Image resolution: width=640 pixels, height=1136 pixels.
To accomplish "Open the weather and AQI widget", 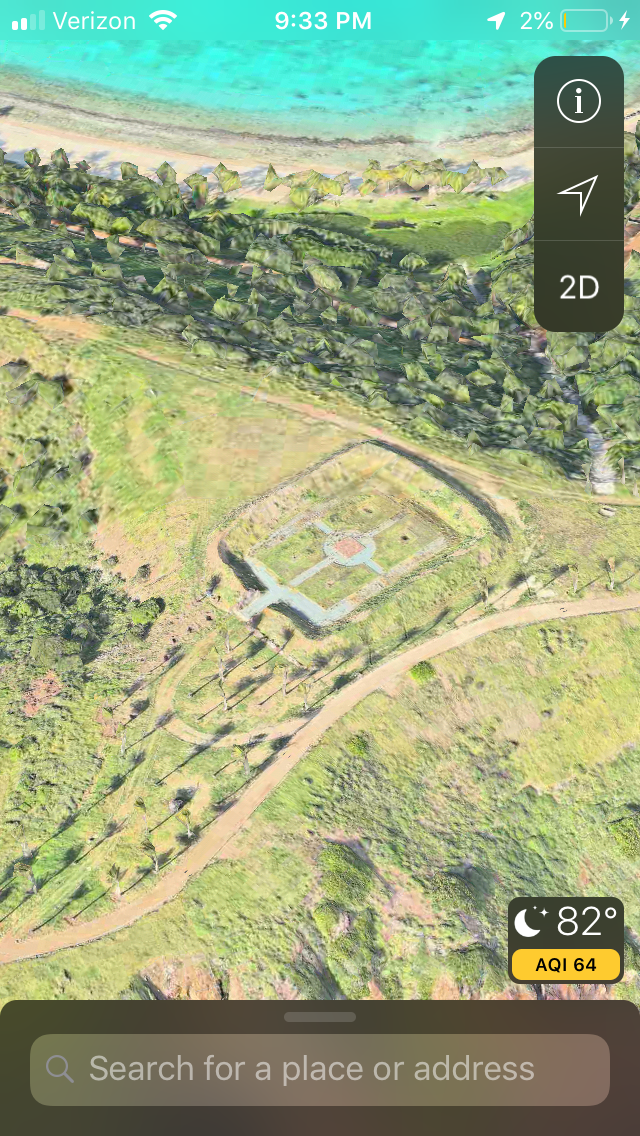I will click(x=566, y=940).
